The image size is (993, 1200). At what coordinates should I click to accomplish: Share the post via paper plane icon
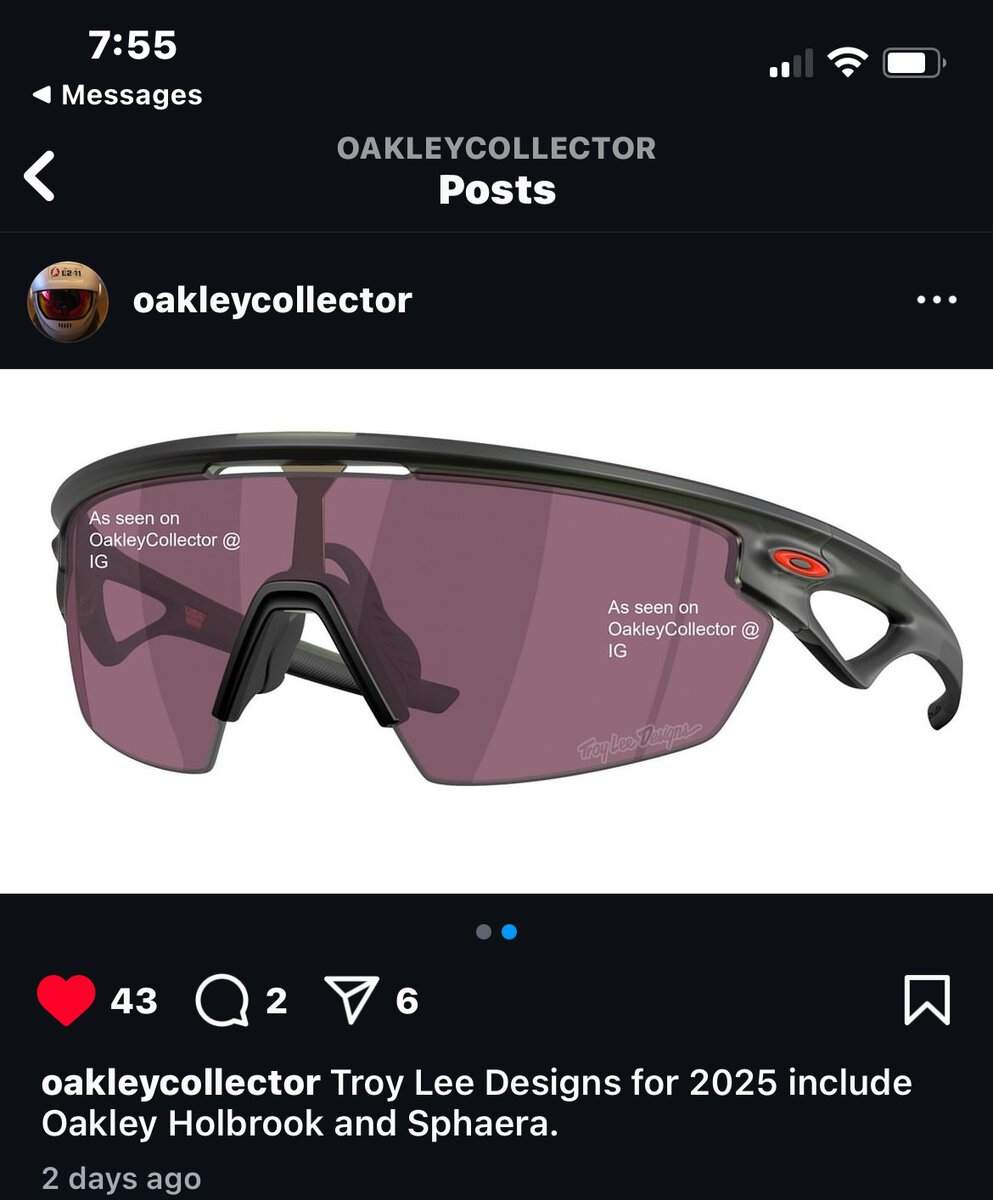[351, 1000]
